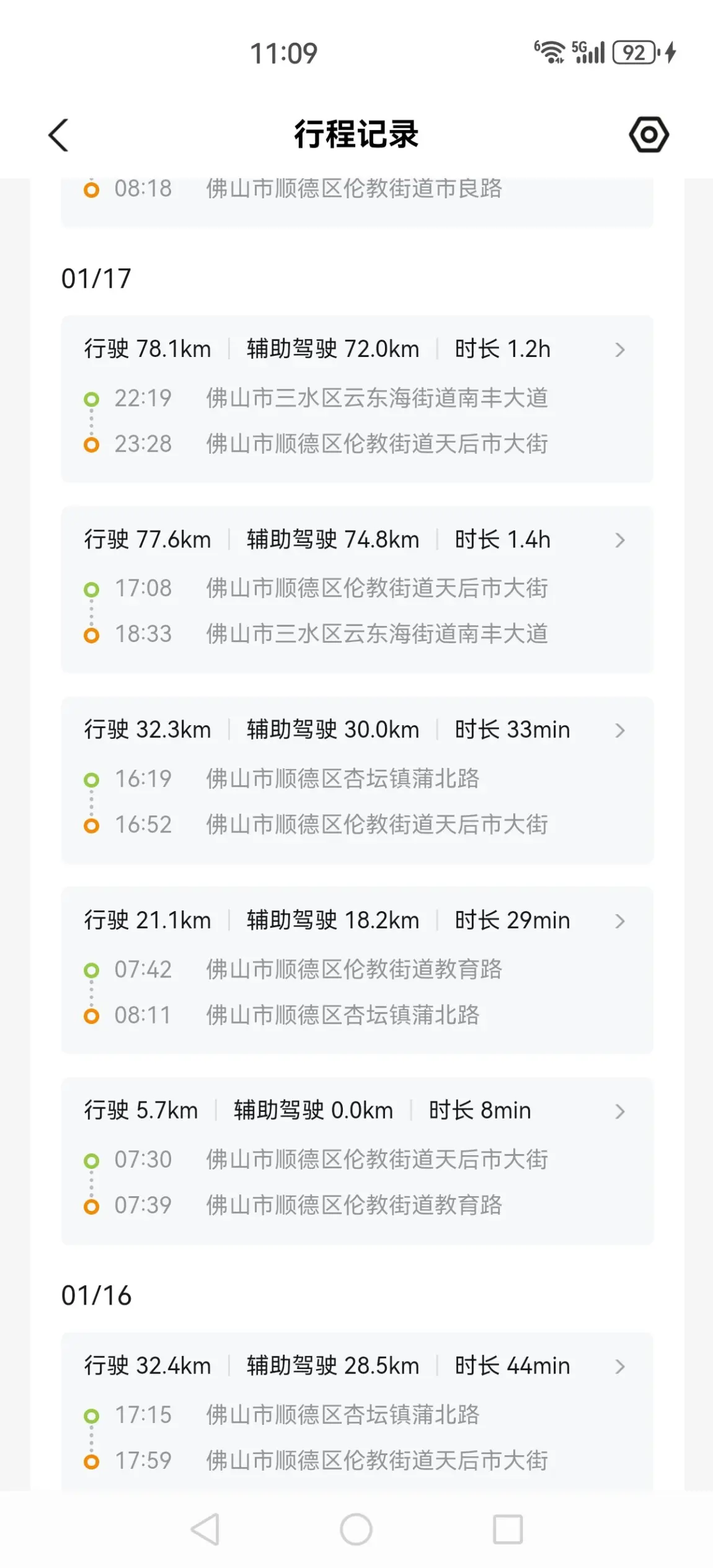This screenshot has height=1568, width=713.
Task: View the 21.1km trip starting 07:42
Action: click(356, 969)
